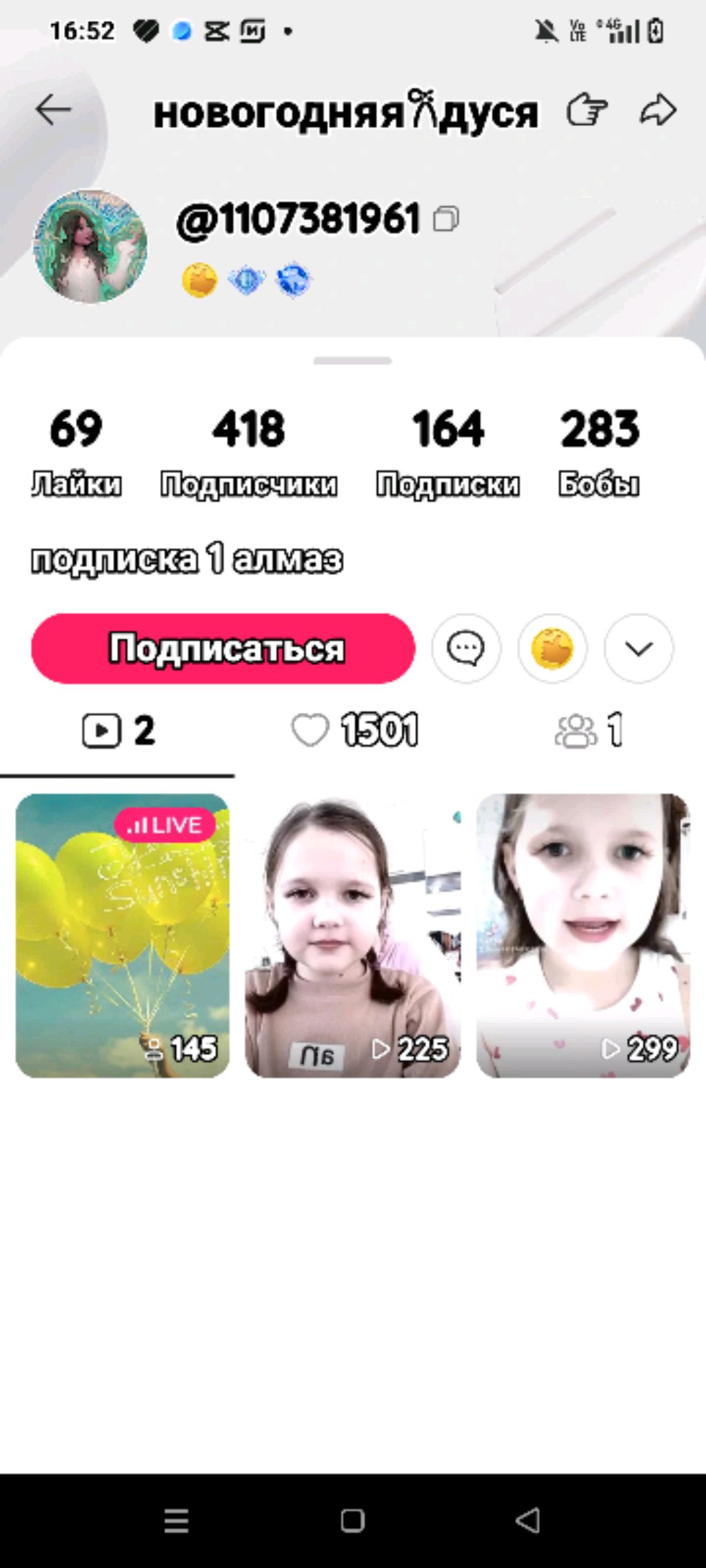The image size is (706, 1568).
Task: Open the profile avatar picture
Action: click(x=90, y=247)
